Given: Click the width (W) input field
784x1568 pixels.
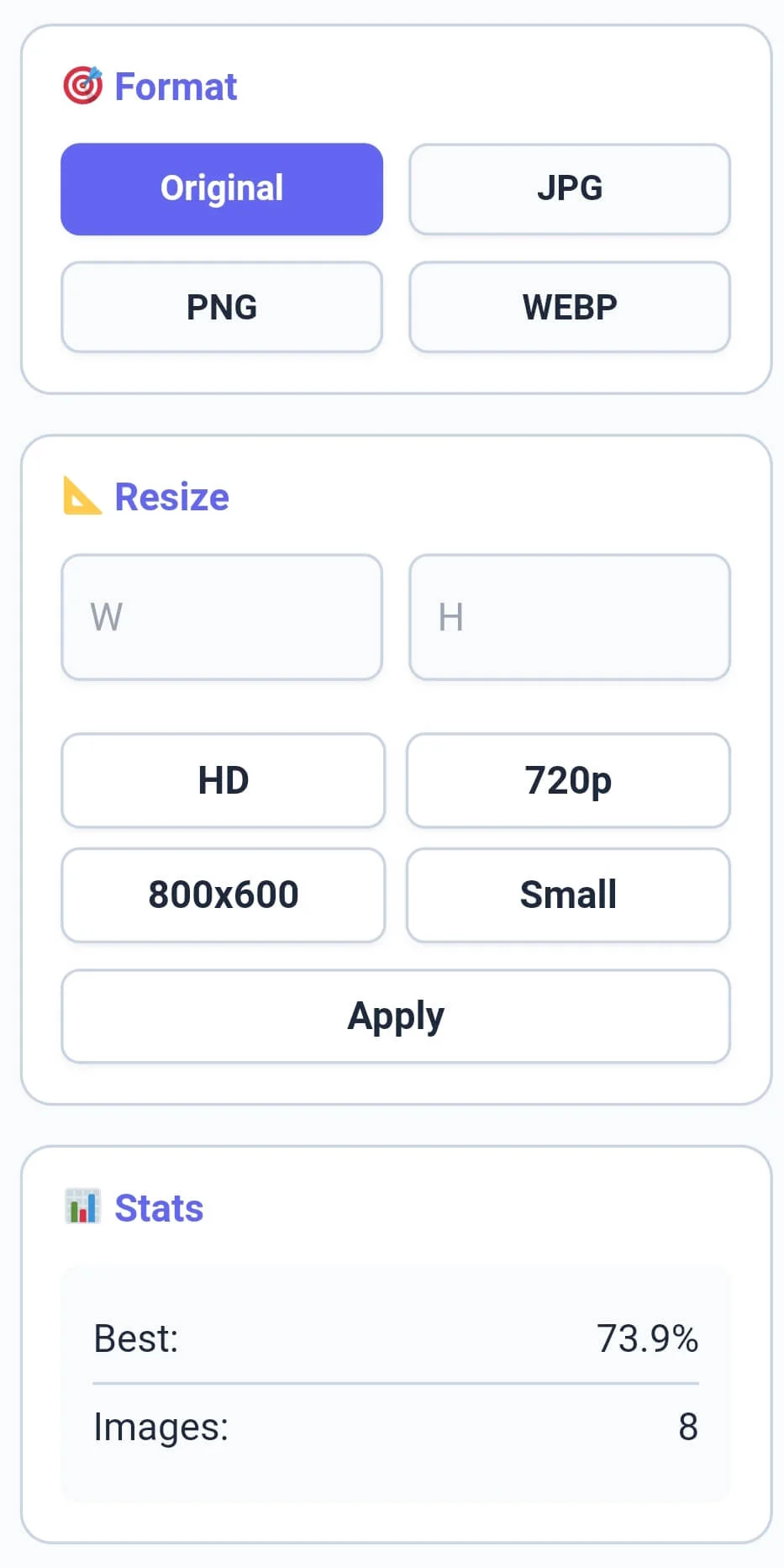Looking at the screenshot, I should click(x=221, y=617).
